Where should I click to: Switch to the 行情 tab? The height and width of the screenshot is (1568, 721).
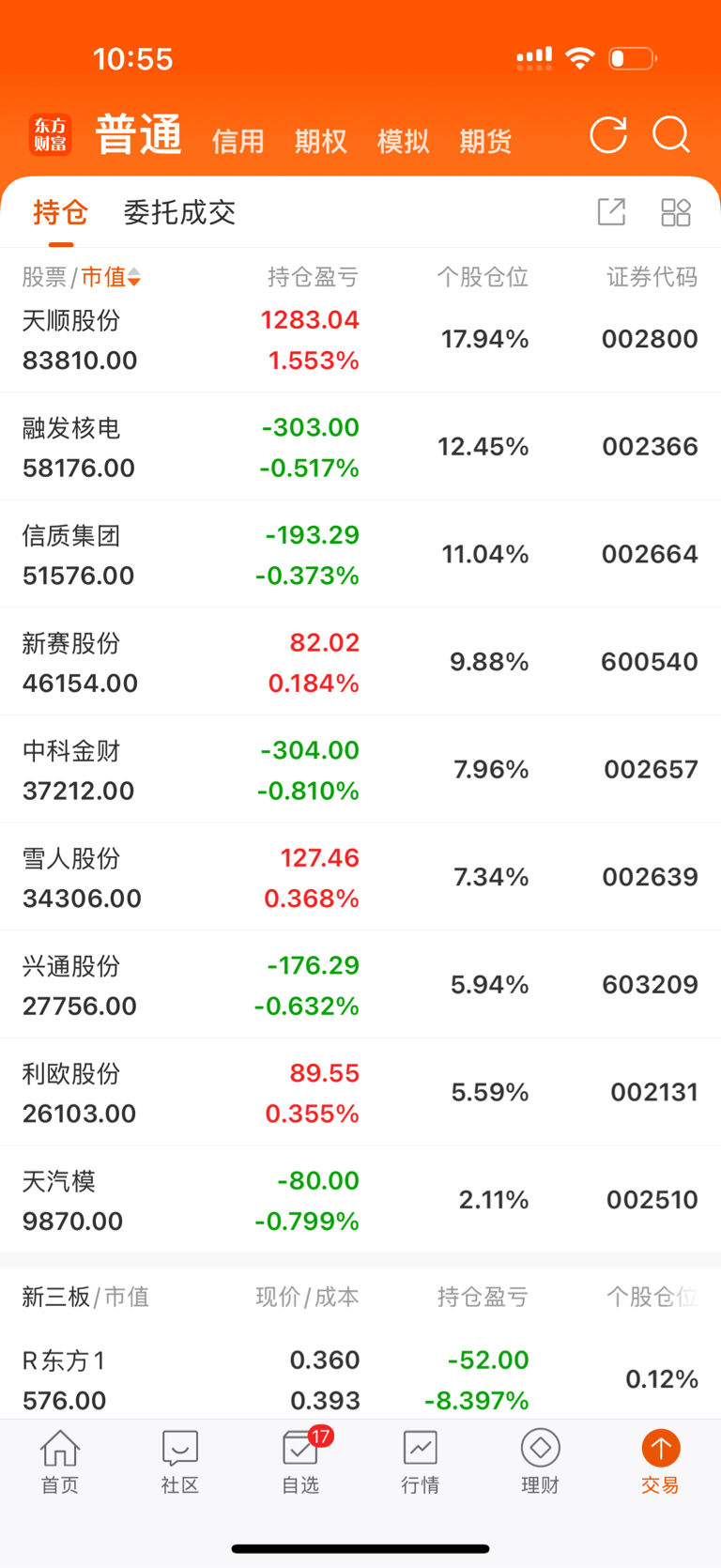[x=421, y=1462]
